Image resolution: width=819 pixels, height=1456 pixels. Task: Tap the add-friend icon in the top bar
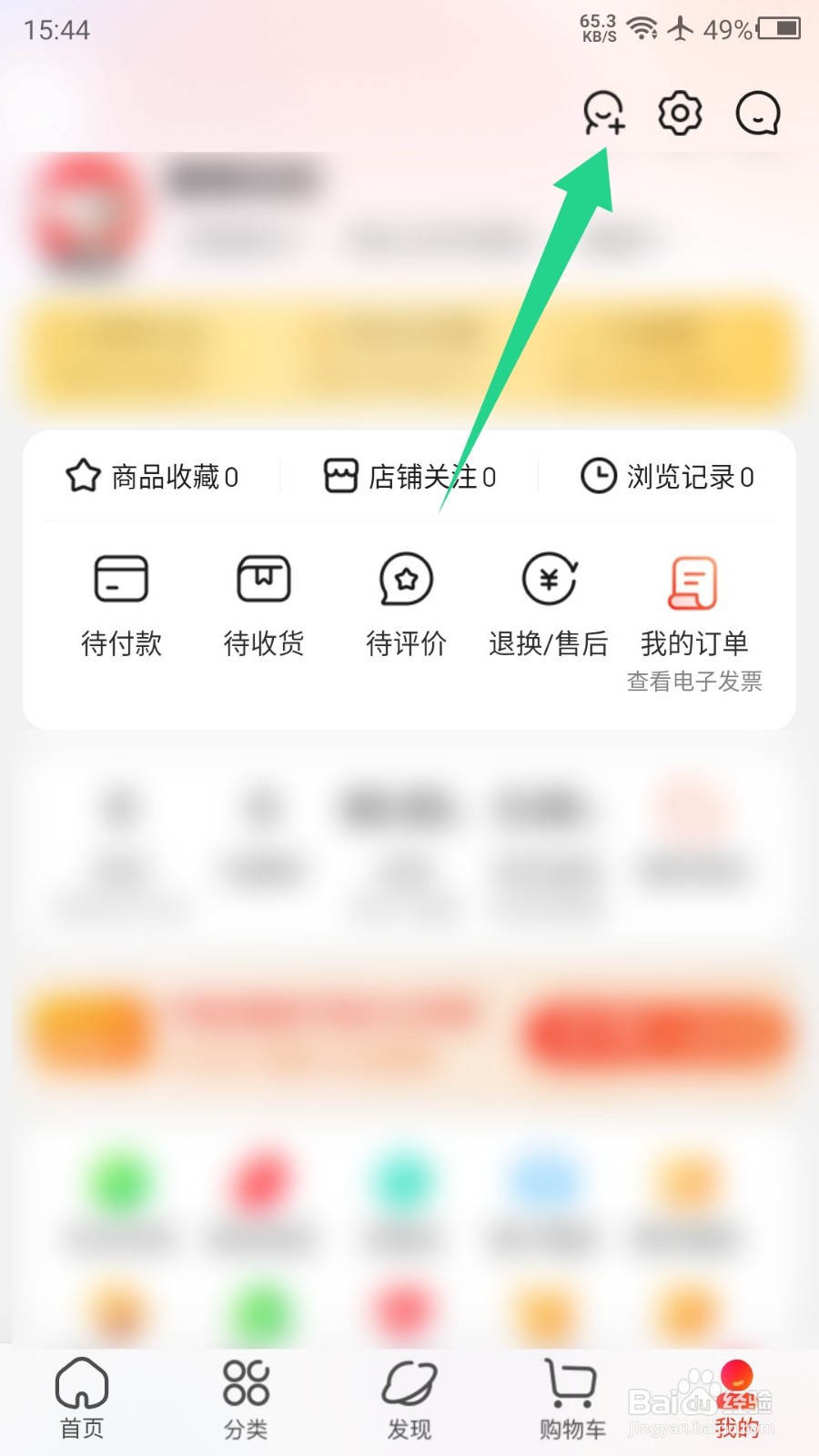coord(603,115)
